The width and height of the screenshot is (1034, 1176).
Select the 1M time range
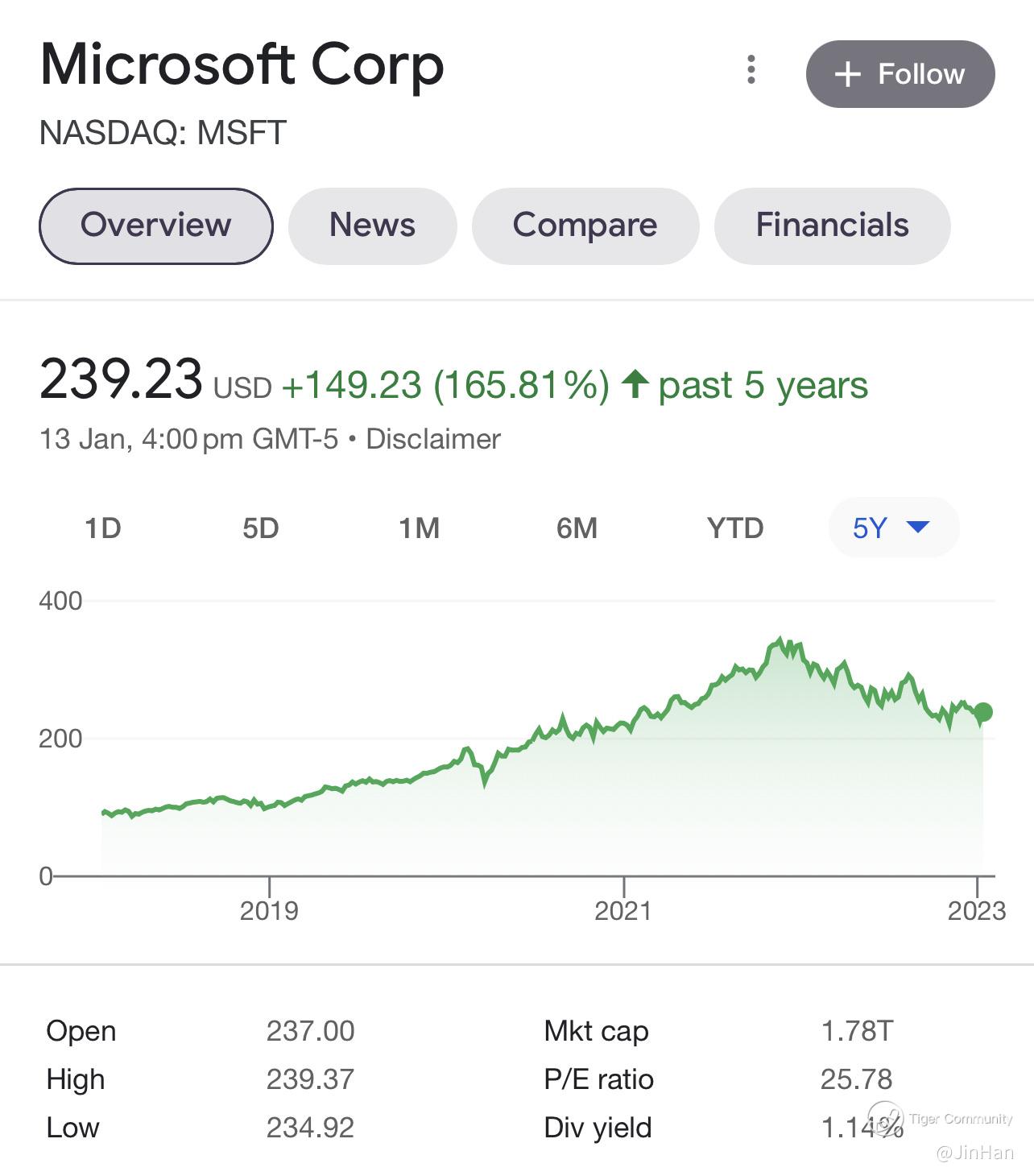tap(419, 528)
